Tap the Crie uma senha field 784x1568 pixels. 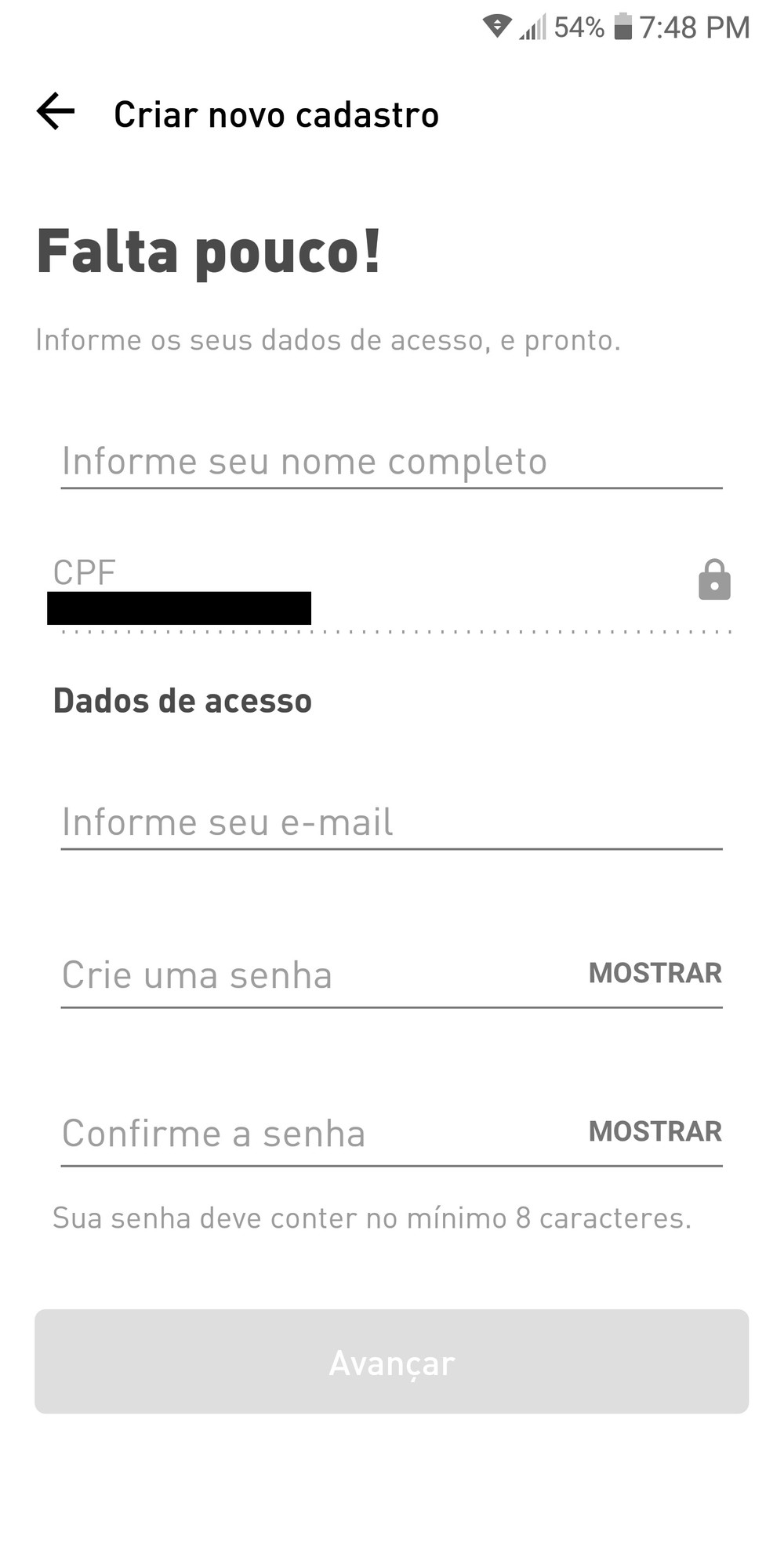point(314,975)
